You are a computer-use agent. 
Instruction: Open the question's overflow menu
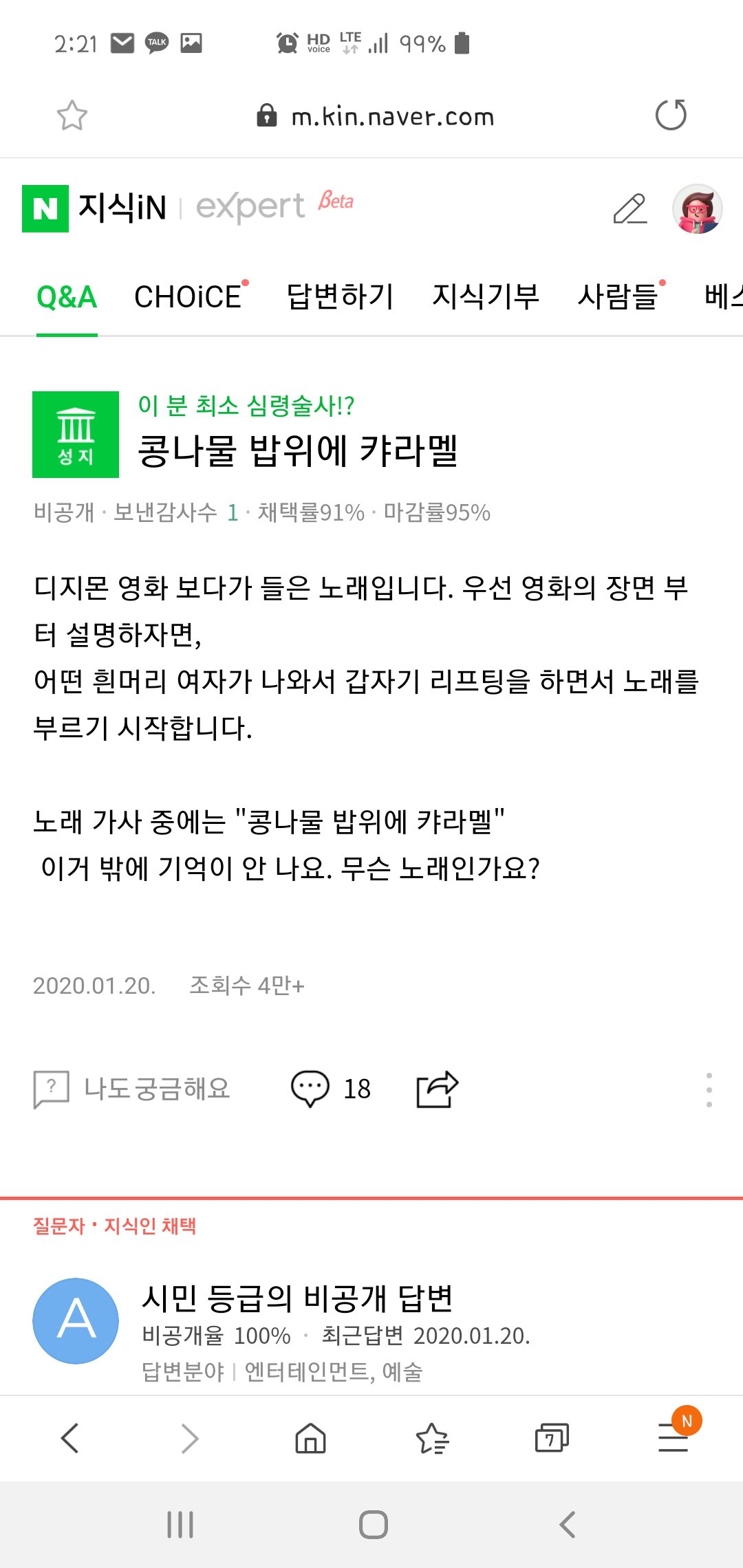coord(709,1089)
